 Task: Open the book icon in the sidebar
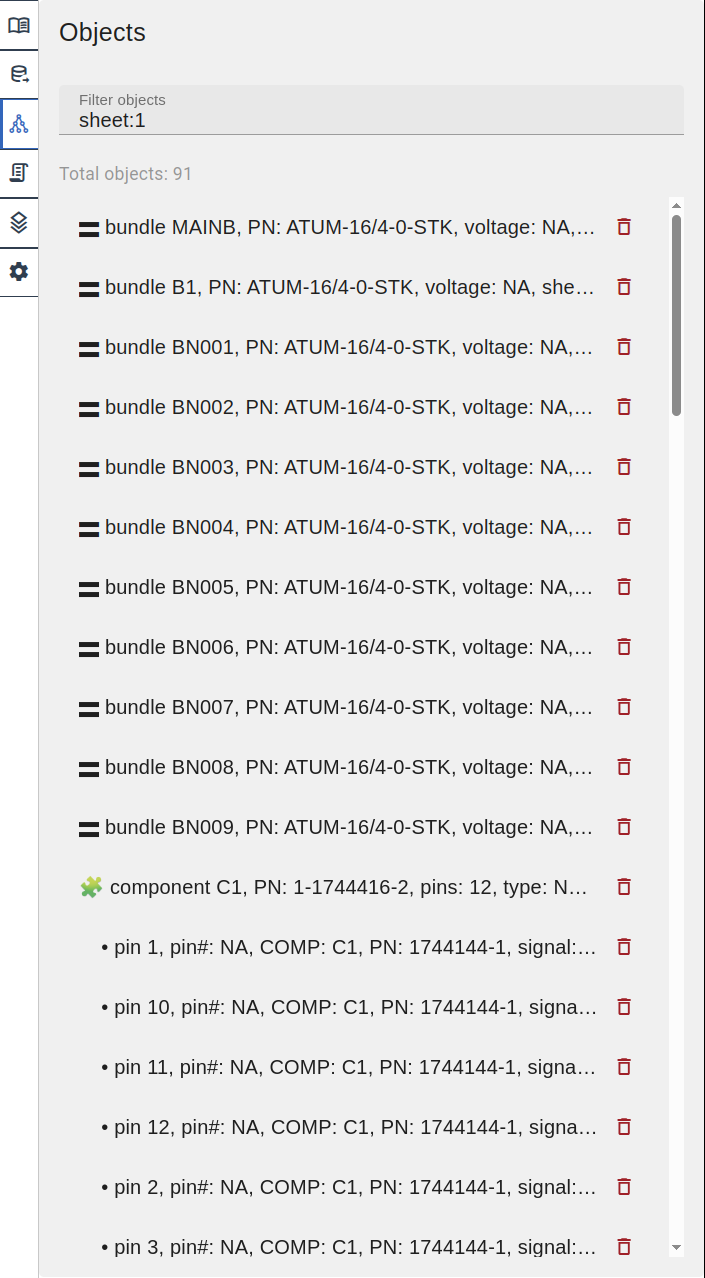(19, 25)
